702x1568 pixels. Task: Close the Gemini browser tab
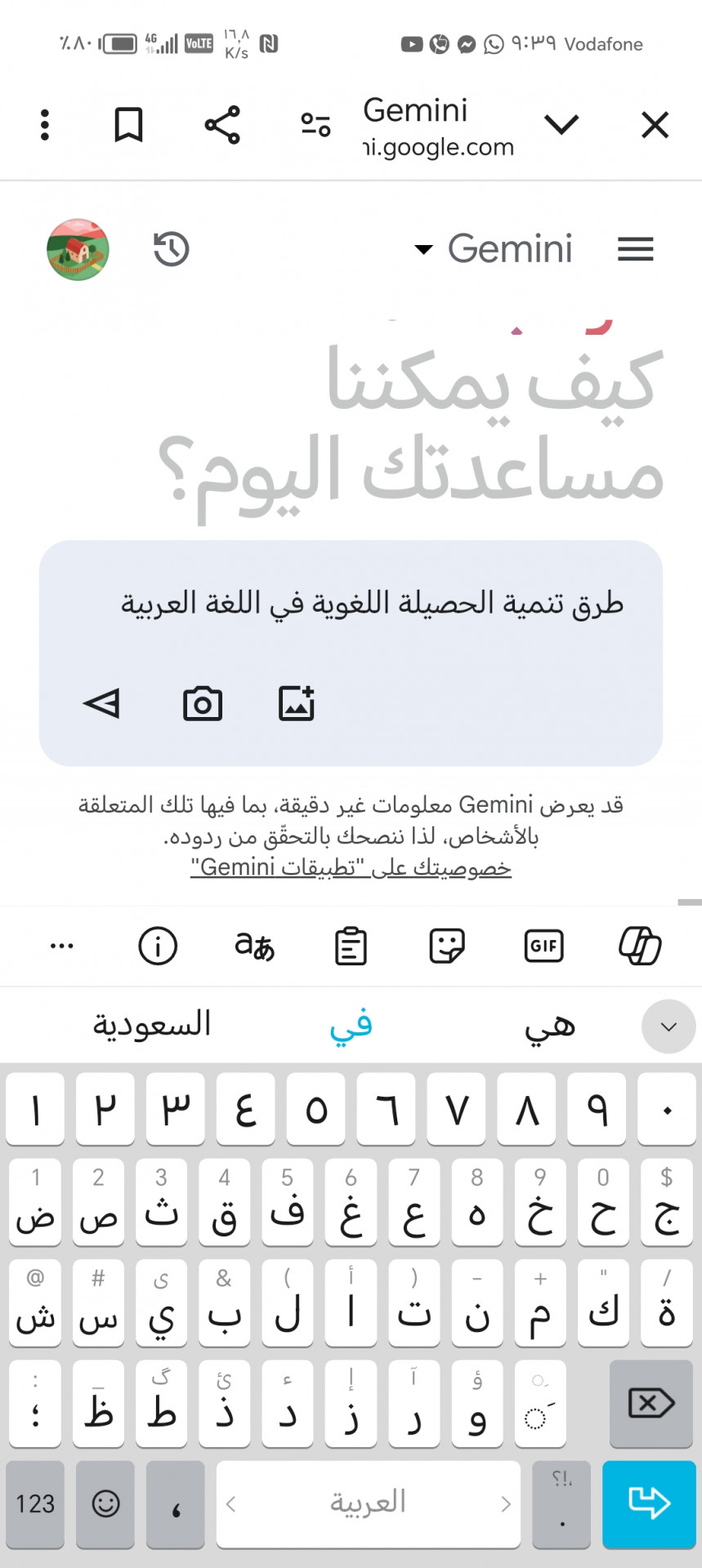655,126
